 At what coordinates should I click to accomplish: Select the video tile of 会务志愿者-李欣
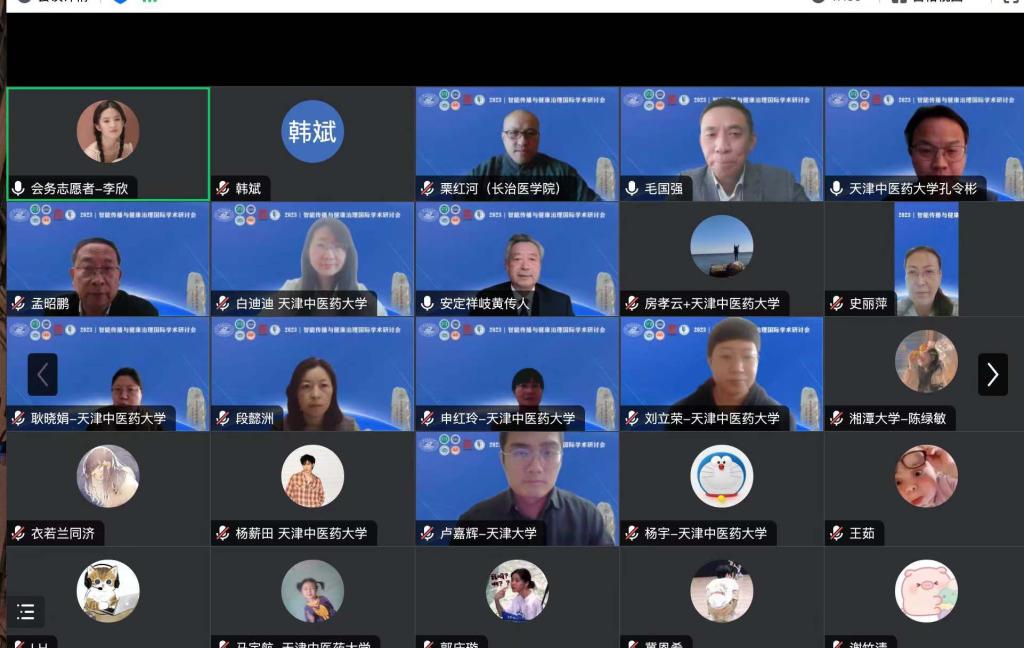[108, 143]
